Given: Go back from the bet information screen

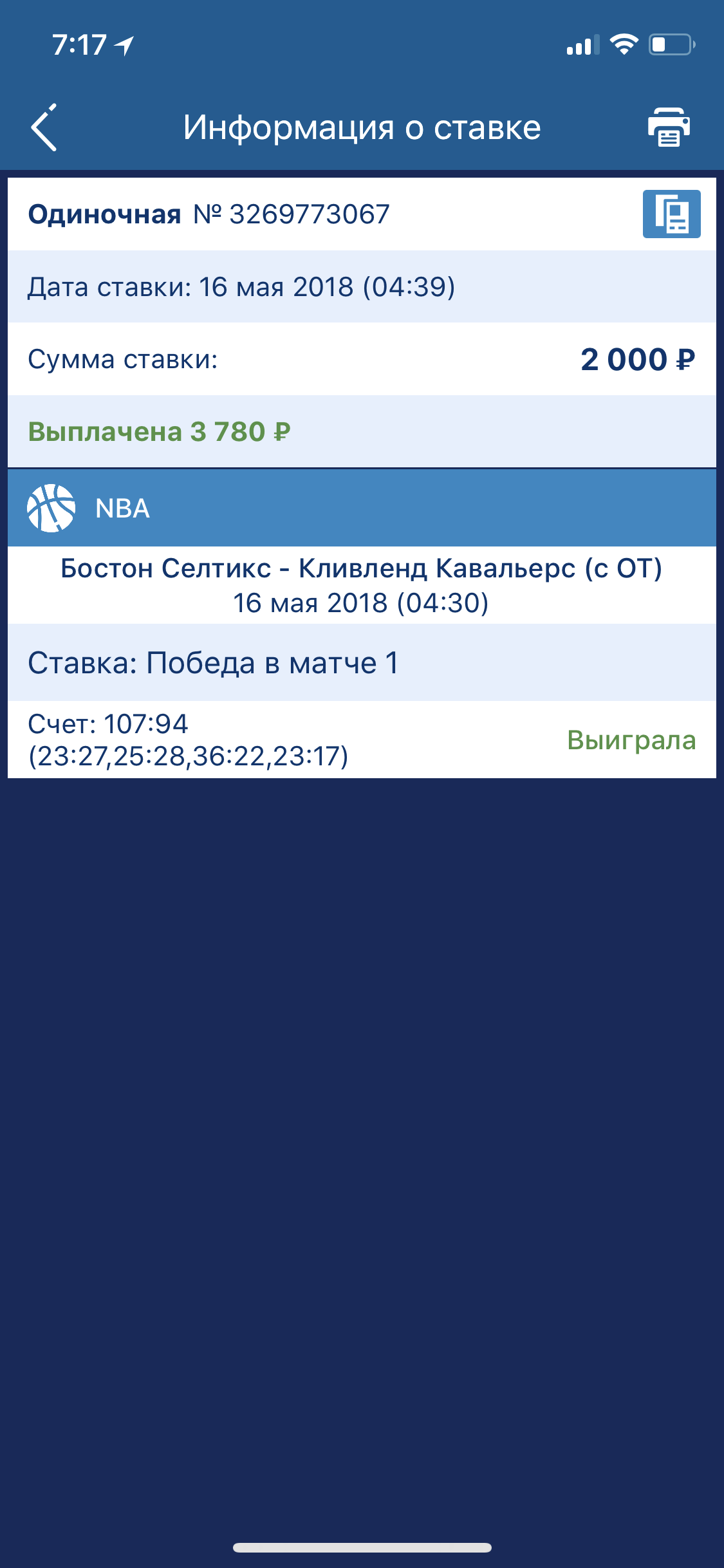Looking at the screenshot, I should click(x=44, y=127).
